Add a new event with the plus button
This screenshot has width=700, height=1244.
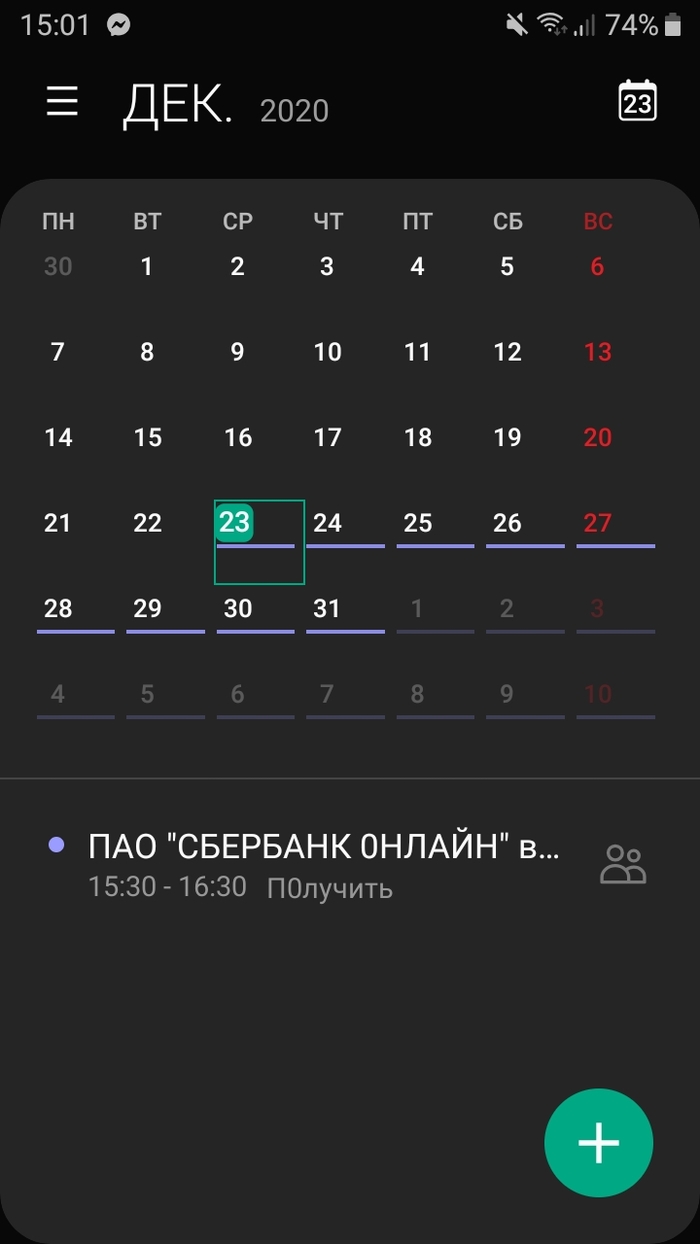click(x=598, y=1142)
